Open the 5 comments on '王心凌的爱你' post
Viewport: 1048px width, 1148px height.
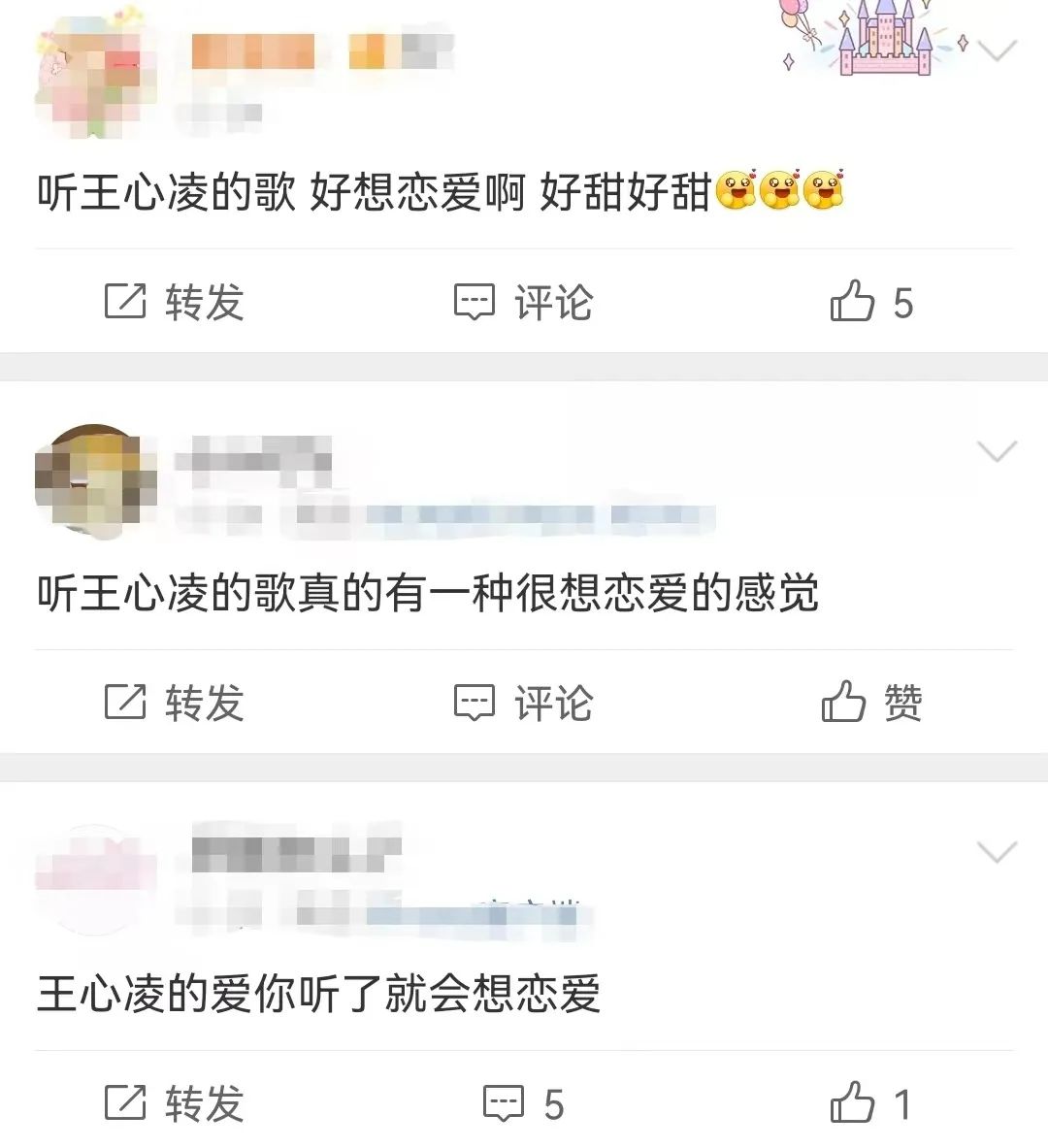point(524,1103)
